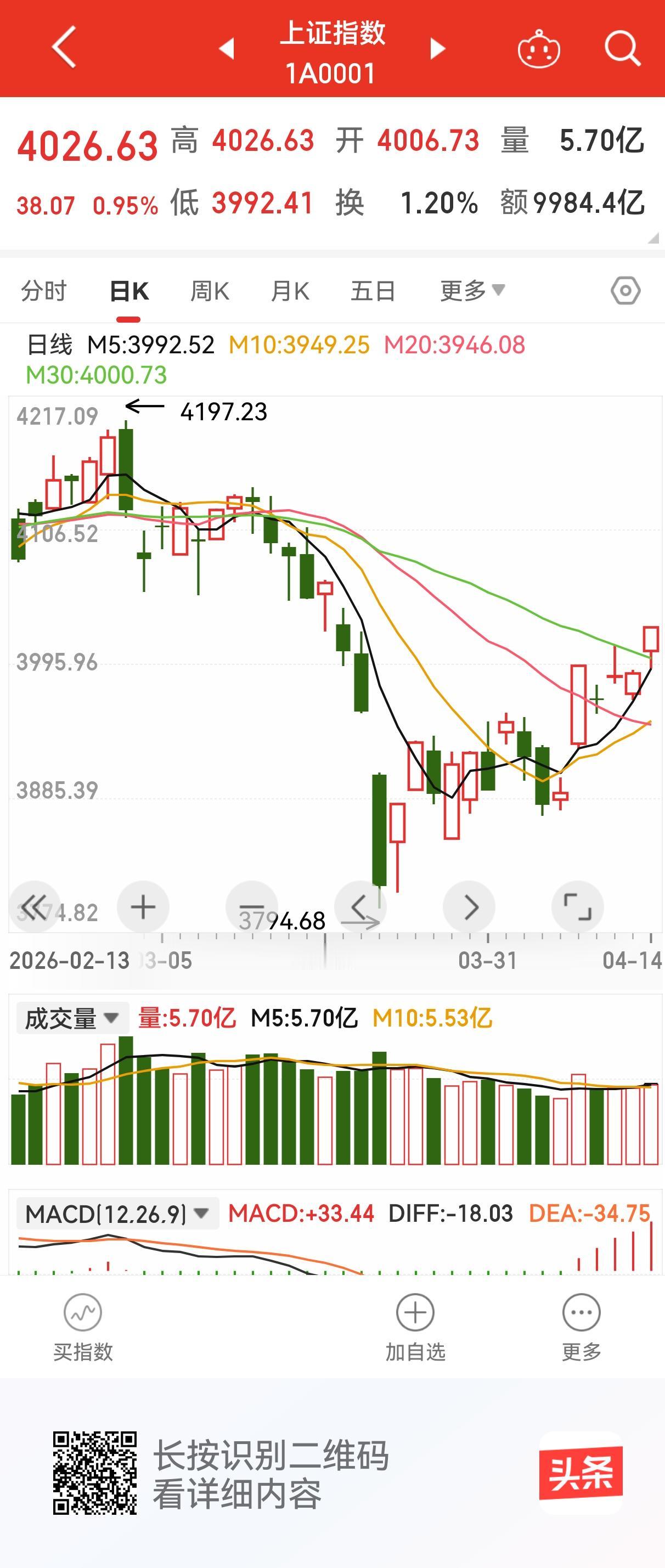The image size is (665, 1568).
Task: Select the 周K chart tab
Action: [x=210, y=291]
